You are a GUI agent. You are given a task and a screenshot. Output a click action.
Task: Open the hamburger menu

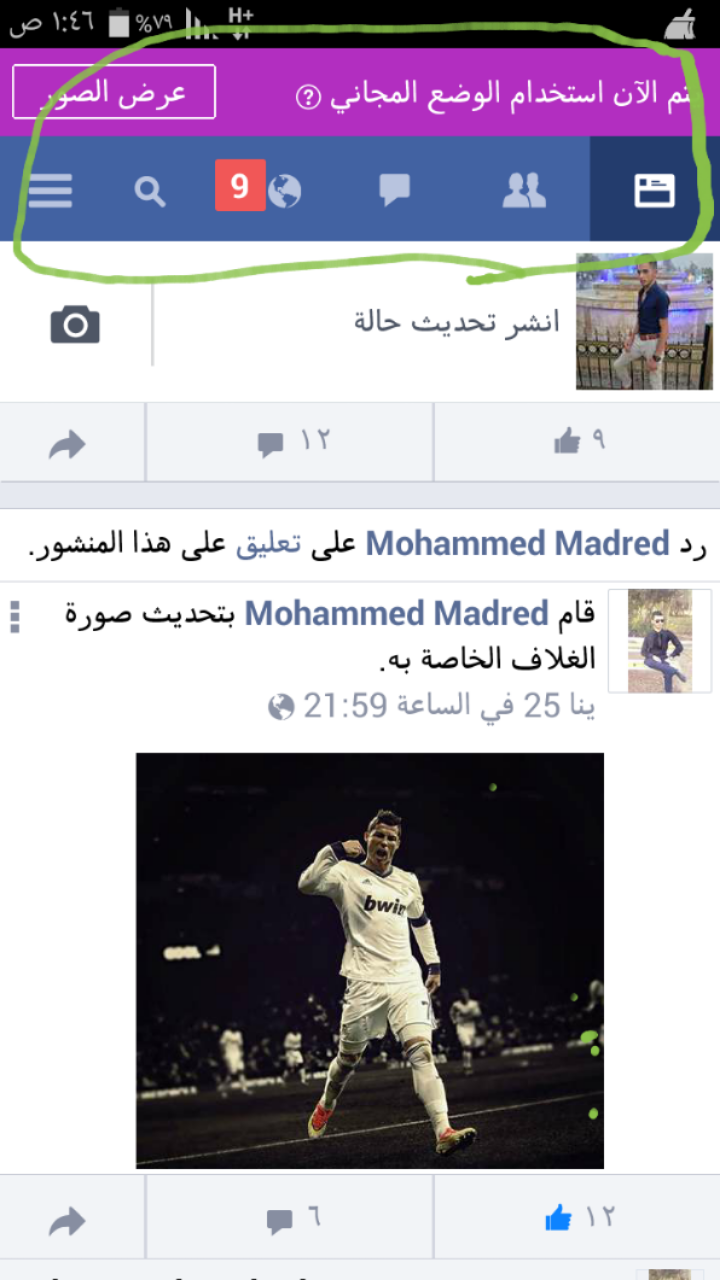point(50,190)
